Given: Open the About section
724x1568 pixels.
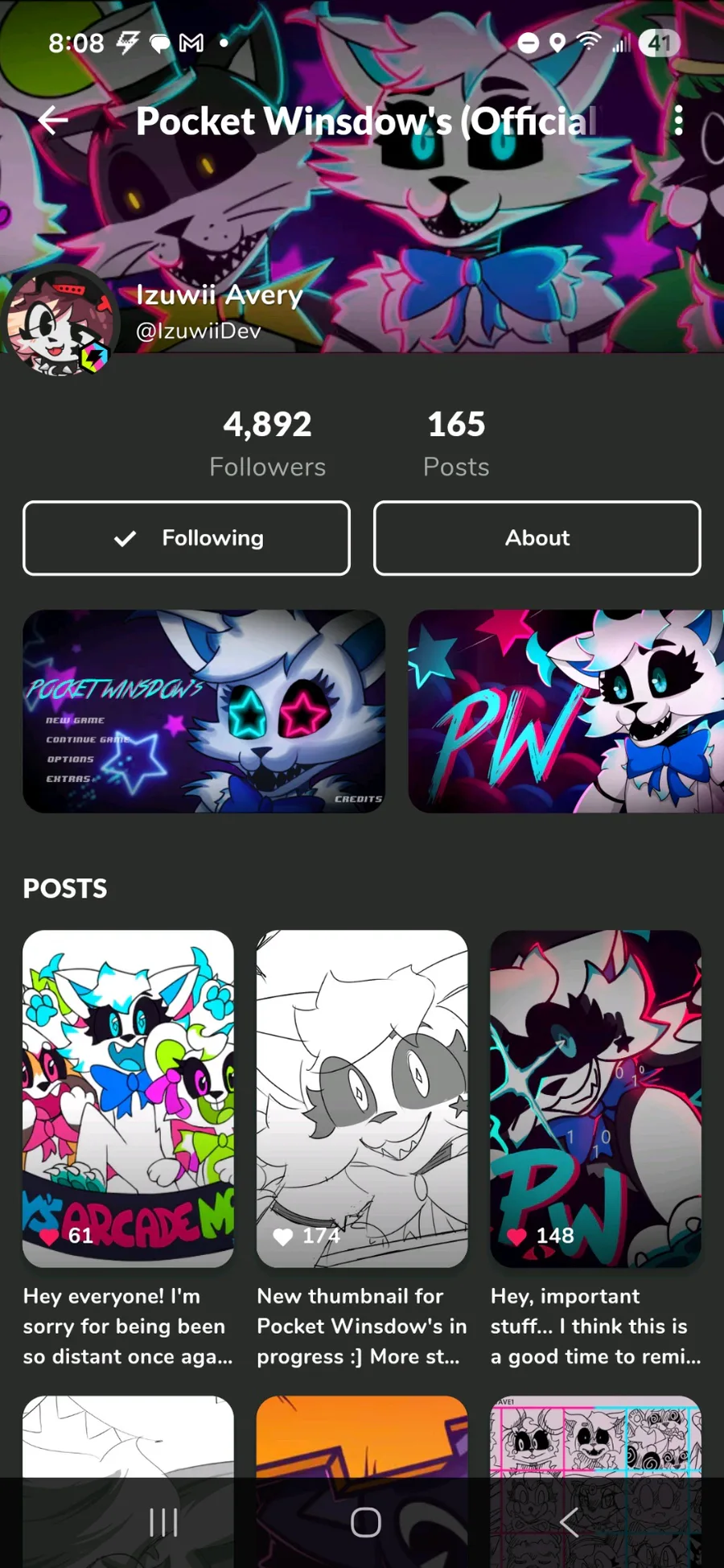Looking at the screenshot, I should pyautogui.click(x=537, y=538).
